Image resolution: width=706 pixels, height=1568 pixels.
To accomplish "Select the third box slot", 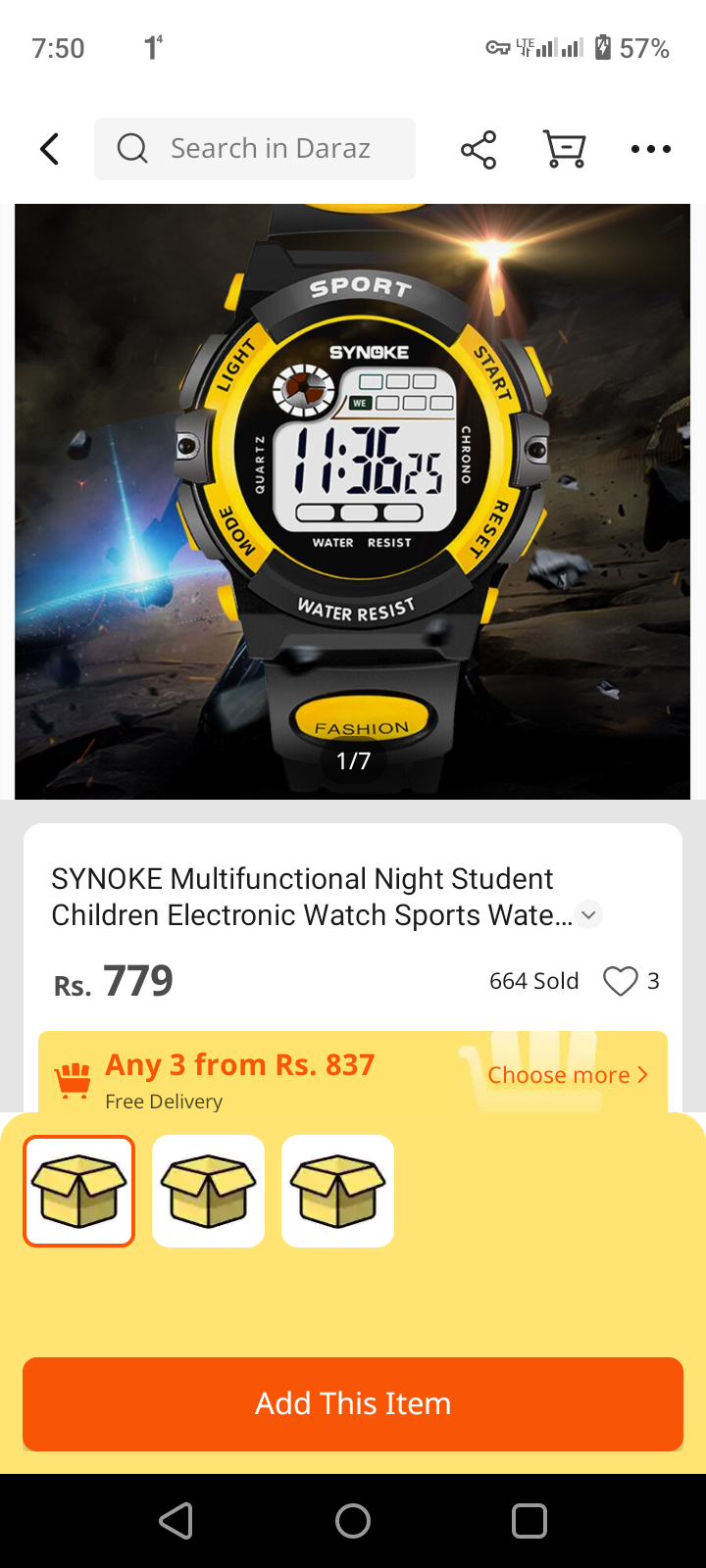I will 338,1191.
